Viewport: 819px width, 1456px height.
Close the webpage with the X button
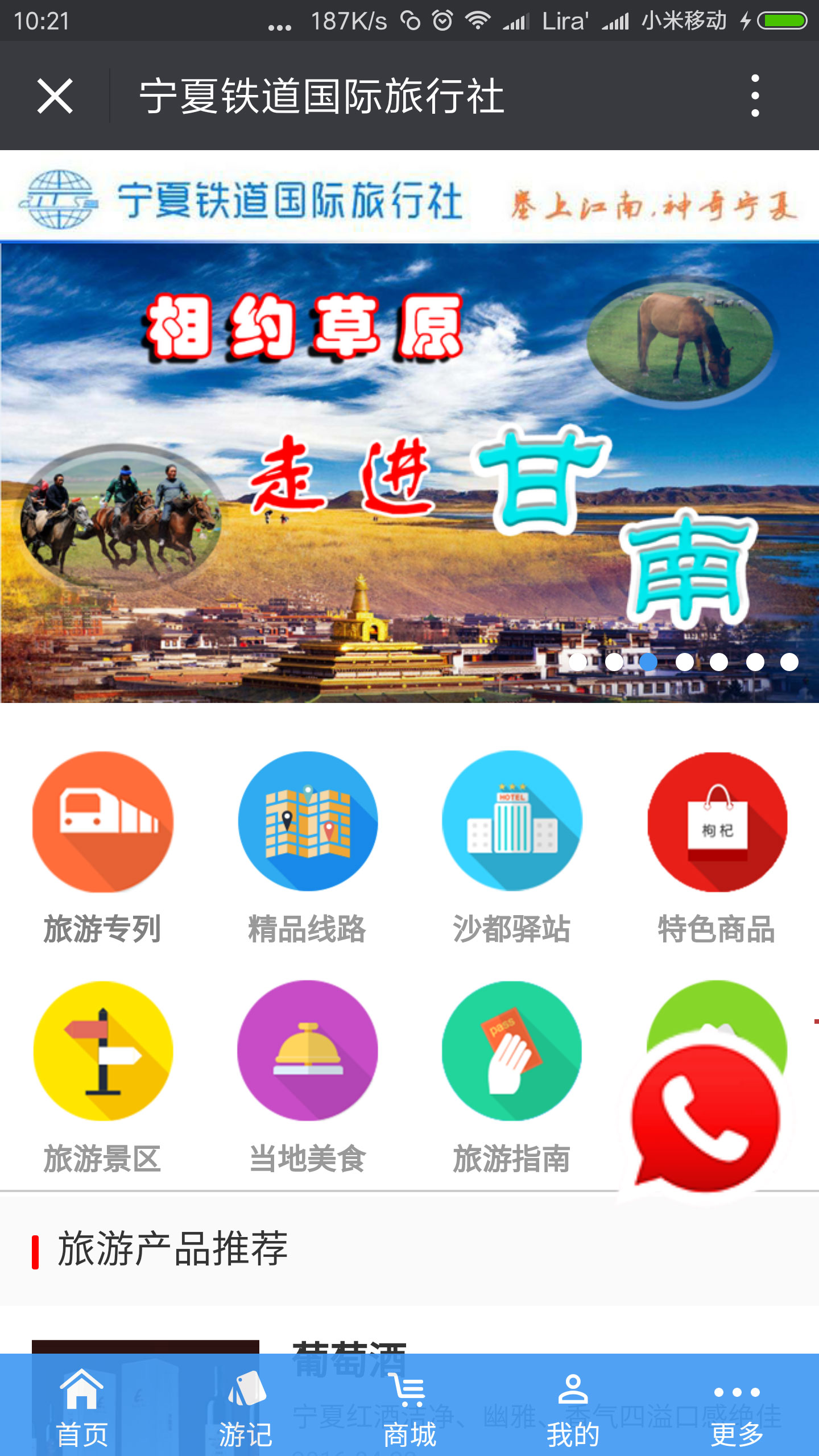(55, 96)
